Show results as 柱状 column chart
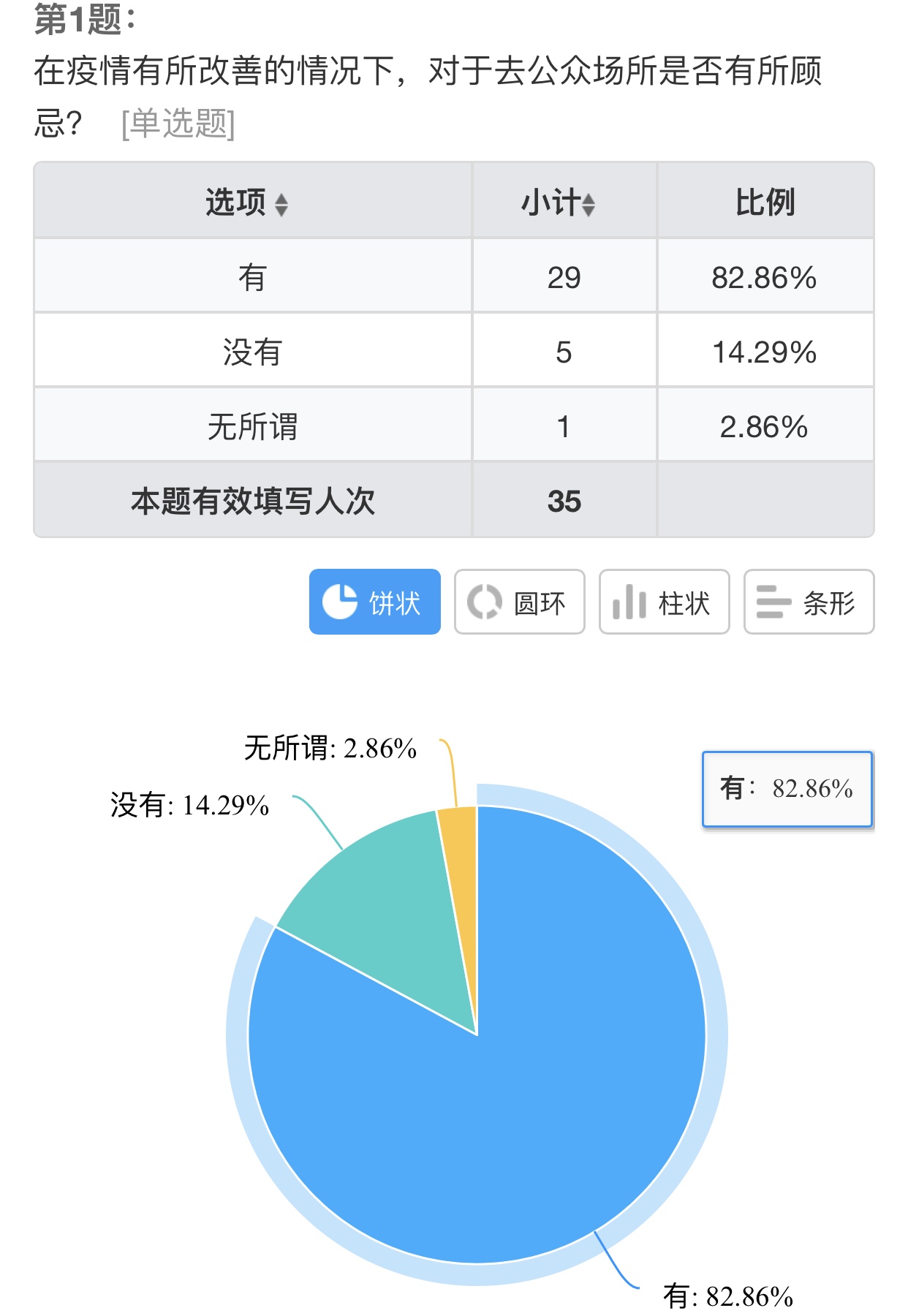The width and height of the screenshot is (908, 1316). point(664,602)
